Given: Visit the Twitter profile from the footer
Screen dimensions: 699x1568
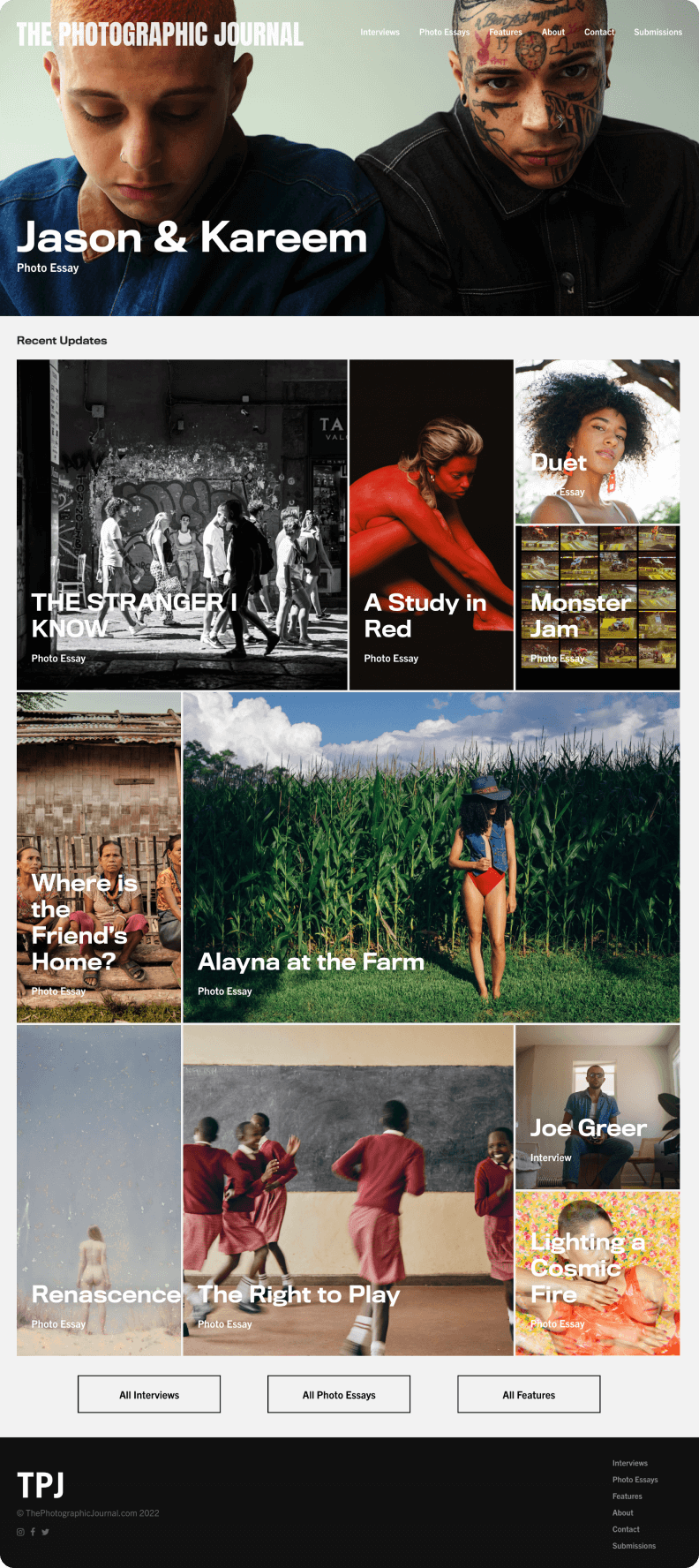Looking at the screenshot, I should click(x=45, y=1532).
